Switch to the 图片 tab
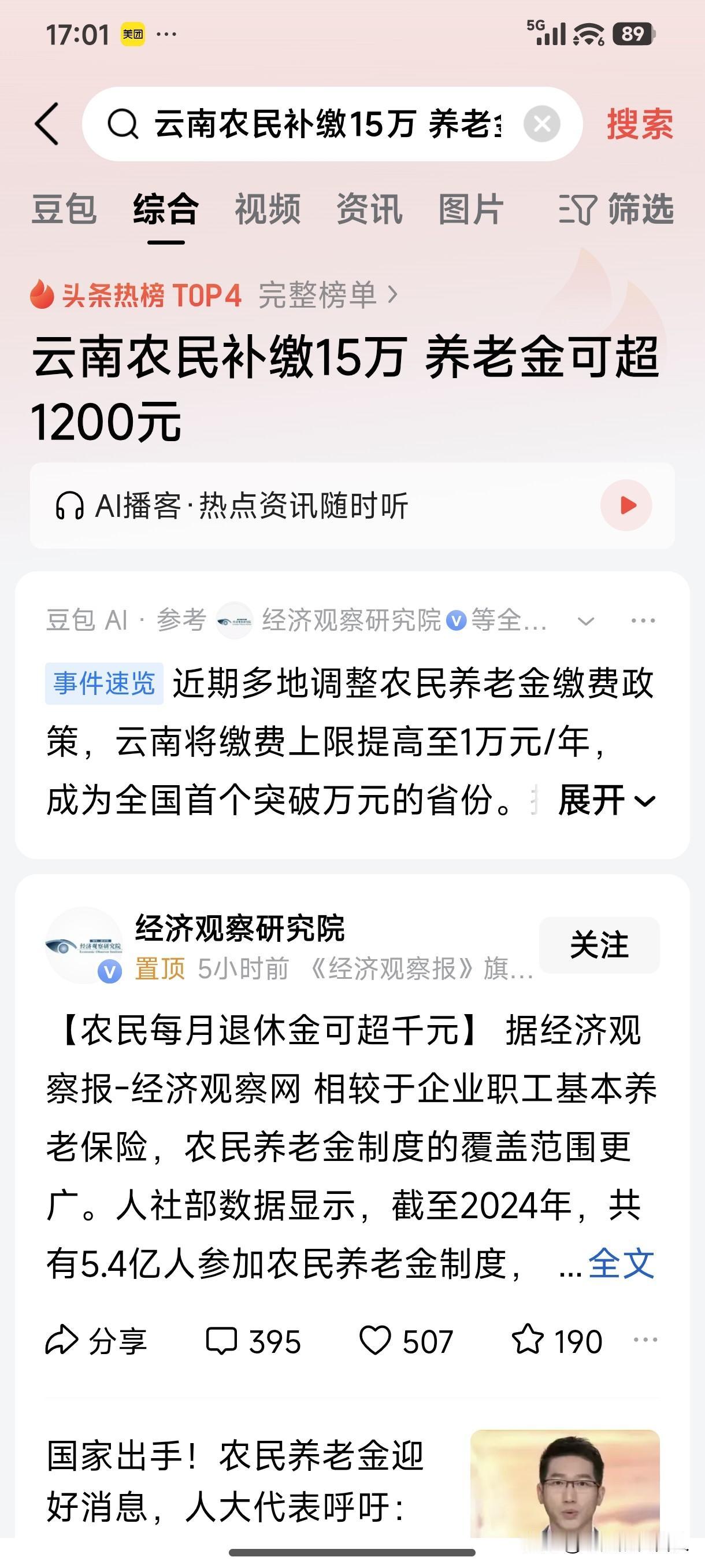 pyautogui.click(x=470, y=209)
